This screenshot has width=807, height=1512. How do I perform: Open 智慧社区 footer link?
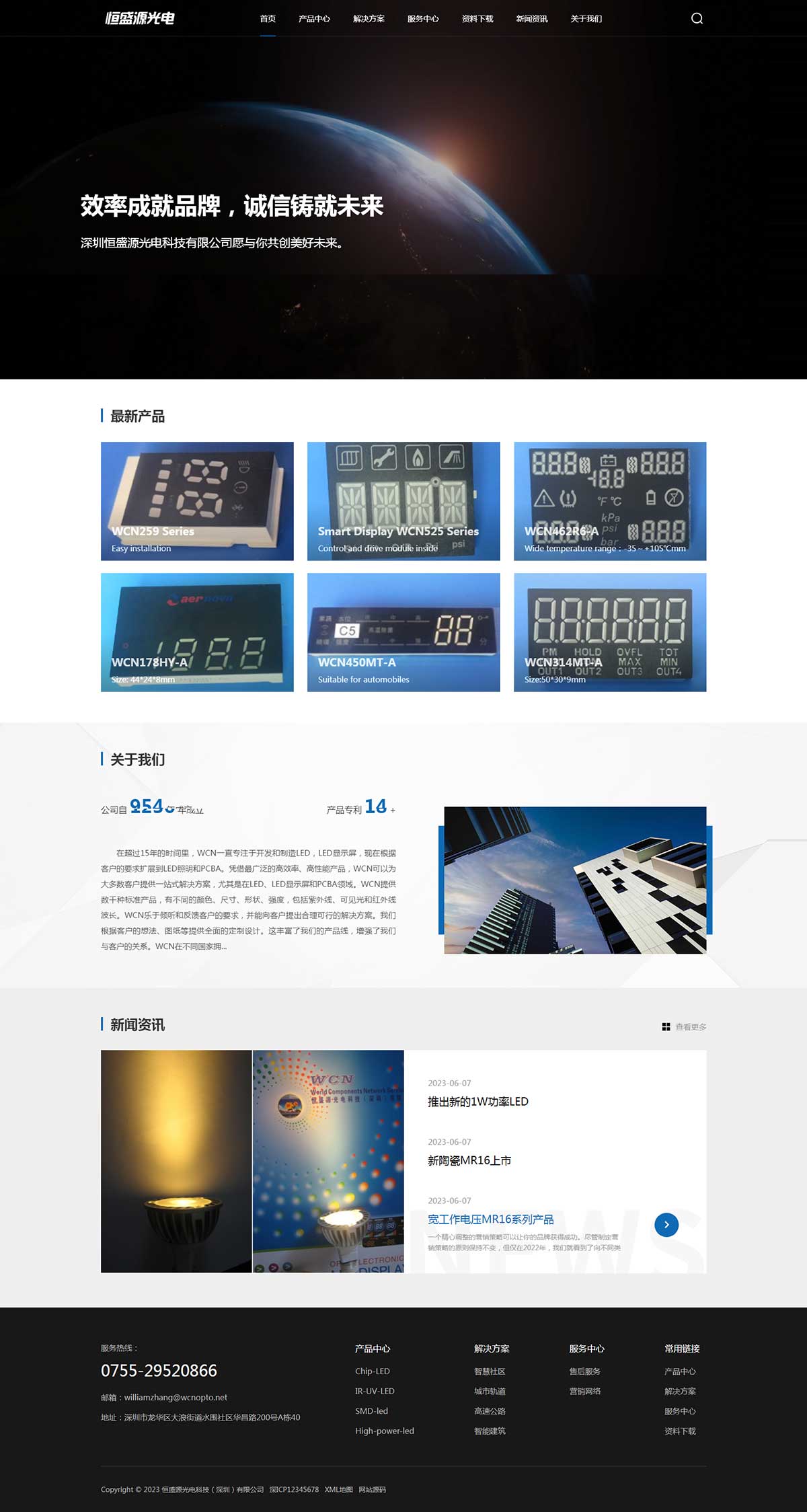tap(489, 1371)
